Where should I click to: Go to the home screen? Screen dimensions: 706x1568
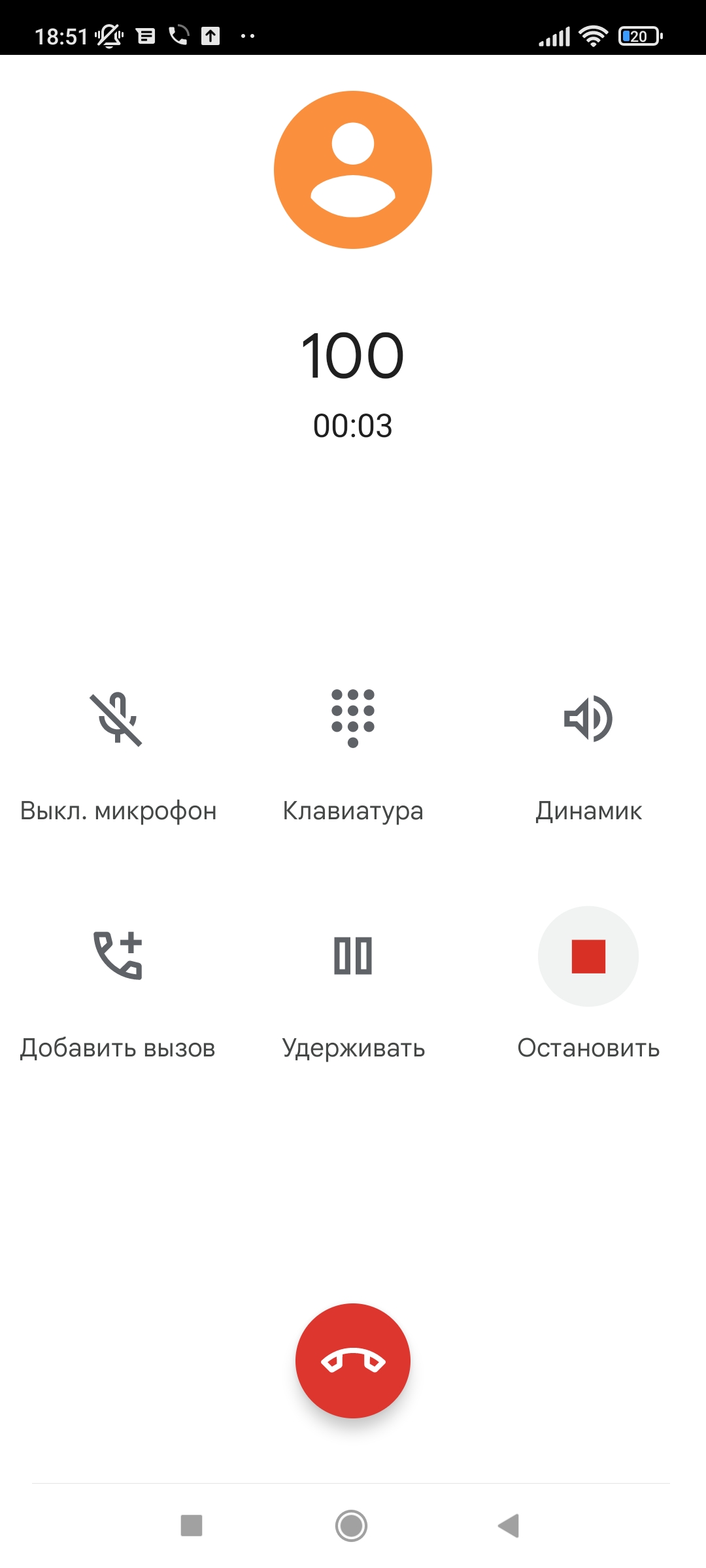tap(352, 1526)
